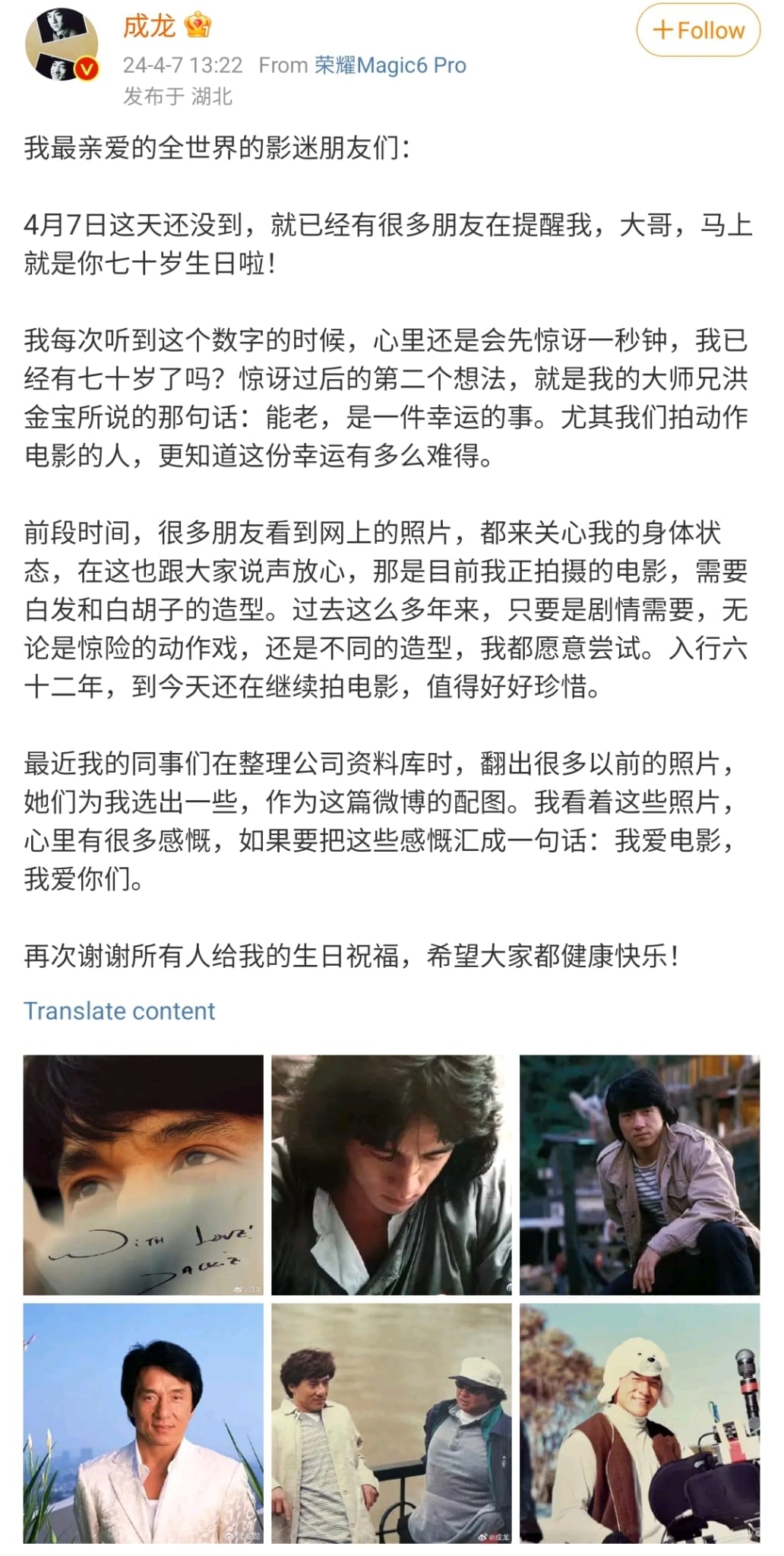Follow the 成龙 account
Viewport: 784px width, 1556px height.
click(697, 30)
